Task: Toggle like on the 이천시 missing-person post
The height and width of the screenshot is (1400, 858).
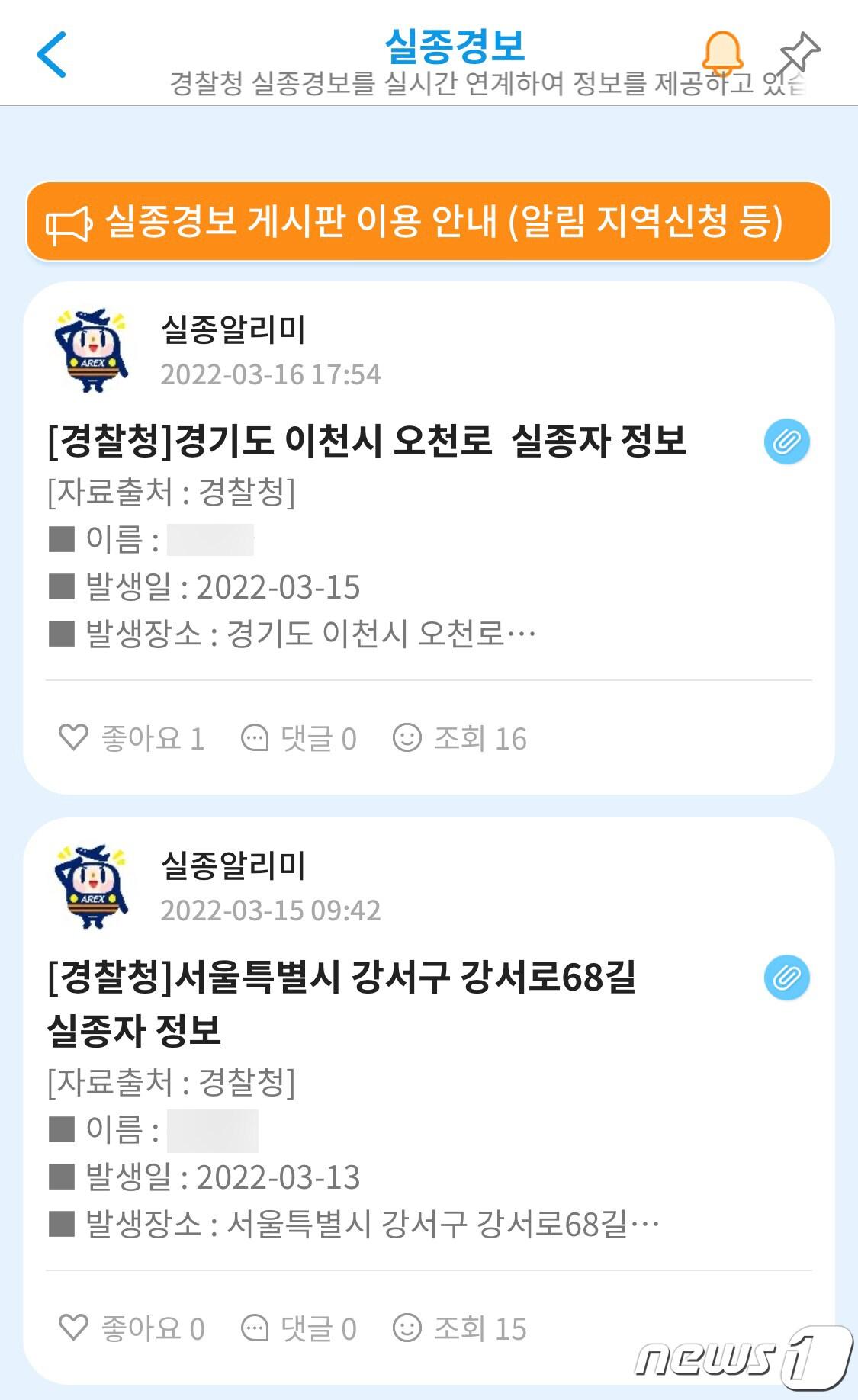Action: click(x=74, y=737)
